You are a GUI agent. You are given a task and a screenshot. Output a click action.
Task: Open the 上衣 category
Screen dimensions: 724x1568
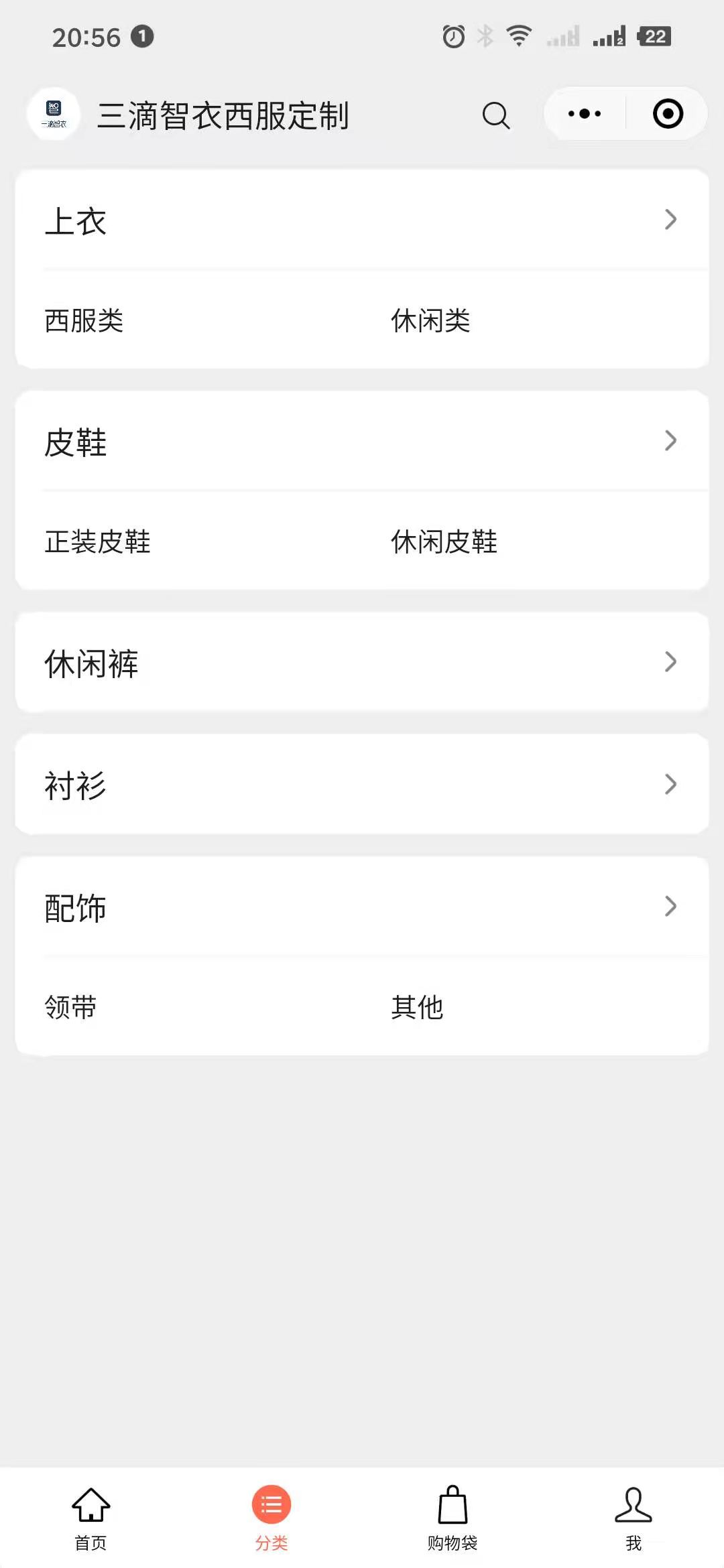pos(362,220)
